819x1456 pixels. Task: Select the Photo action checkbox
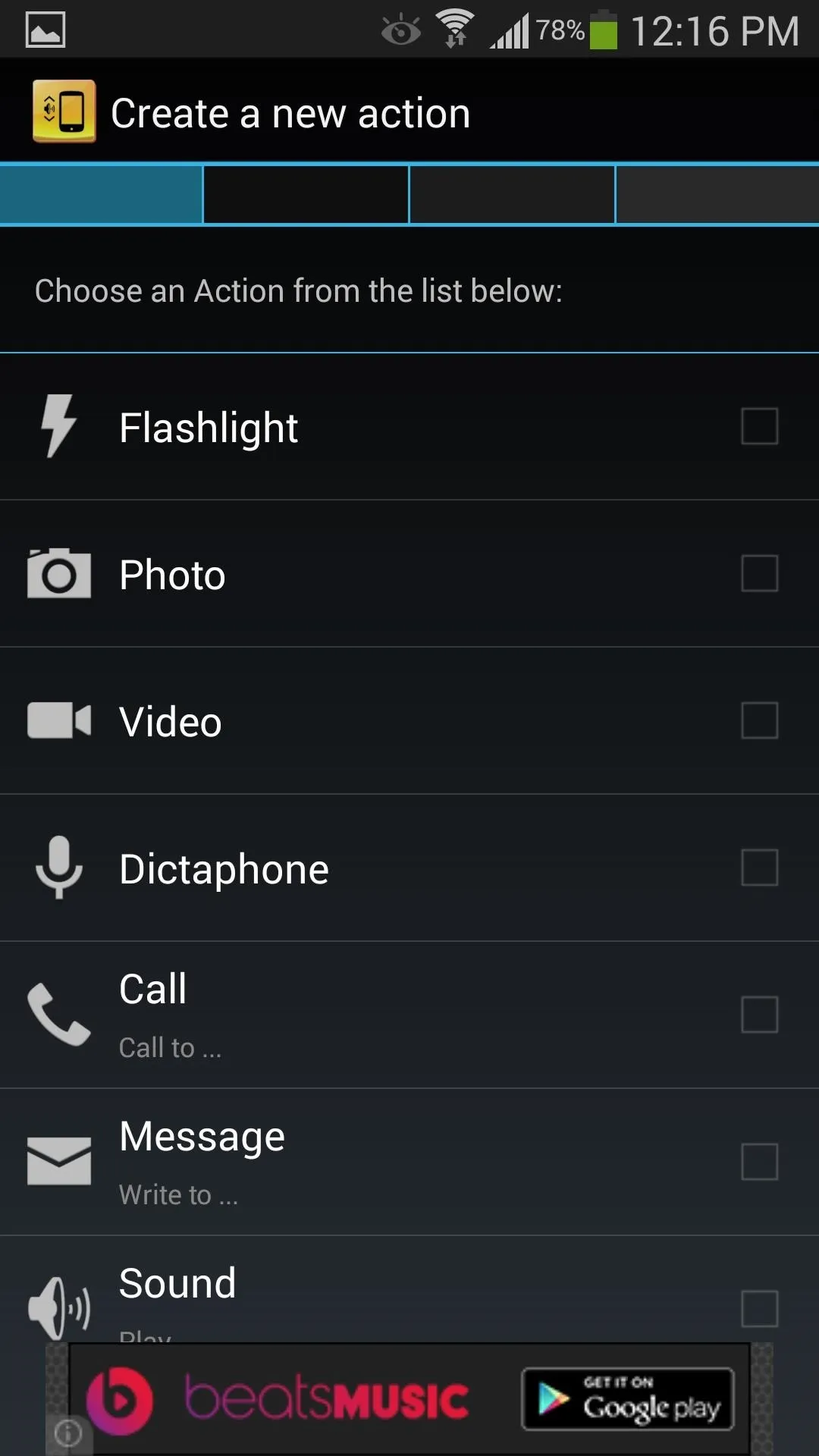pyautogui.click(x=759, y=573)
